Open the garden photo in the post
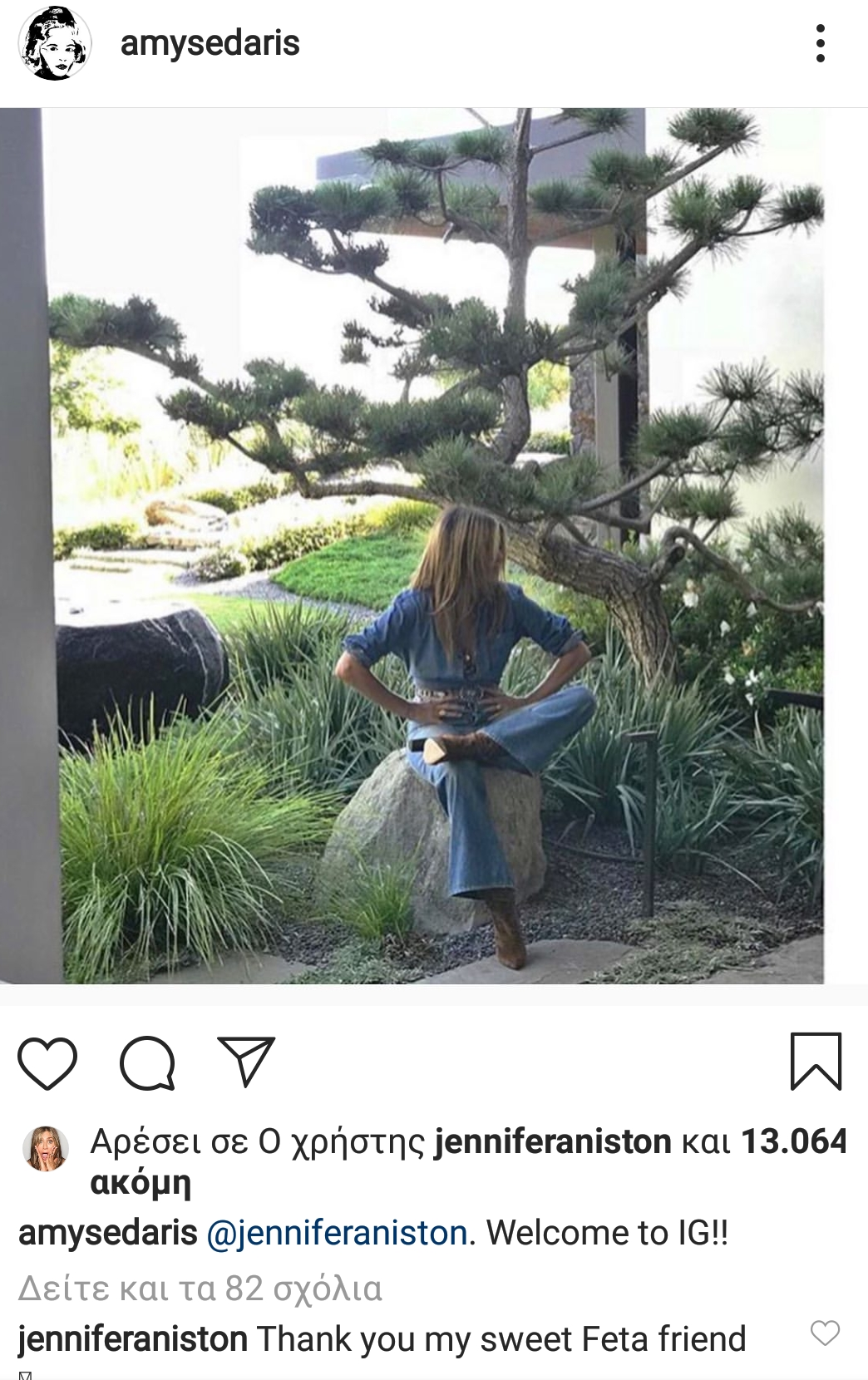This screenshot has width=868, height=1380. 432,545
